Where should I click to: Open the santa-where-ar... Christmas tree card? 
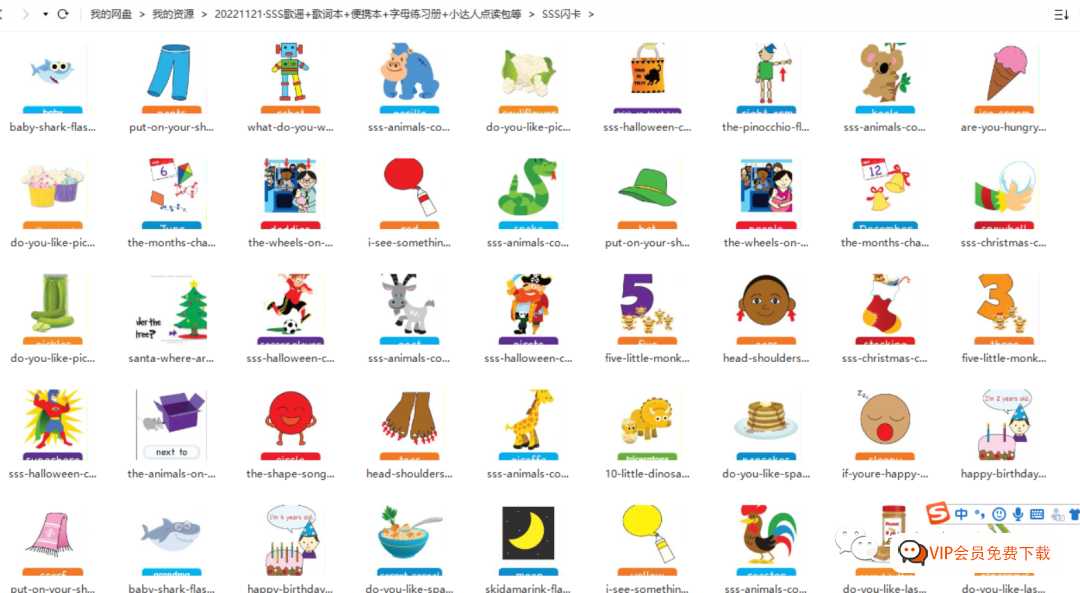point(171,310)
